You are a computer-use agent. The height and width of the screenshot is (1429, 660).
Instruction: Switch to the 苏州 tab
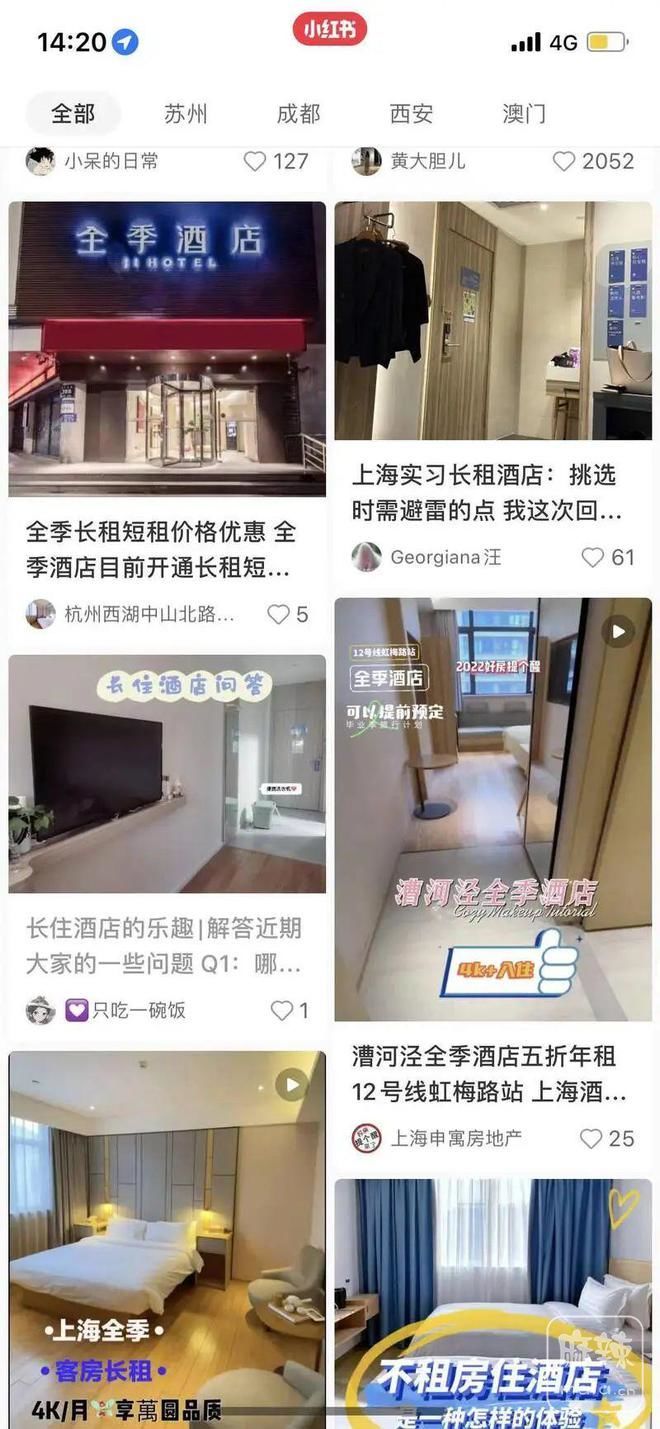tap(185, 114)
